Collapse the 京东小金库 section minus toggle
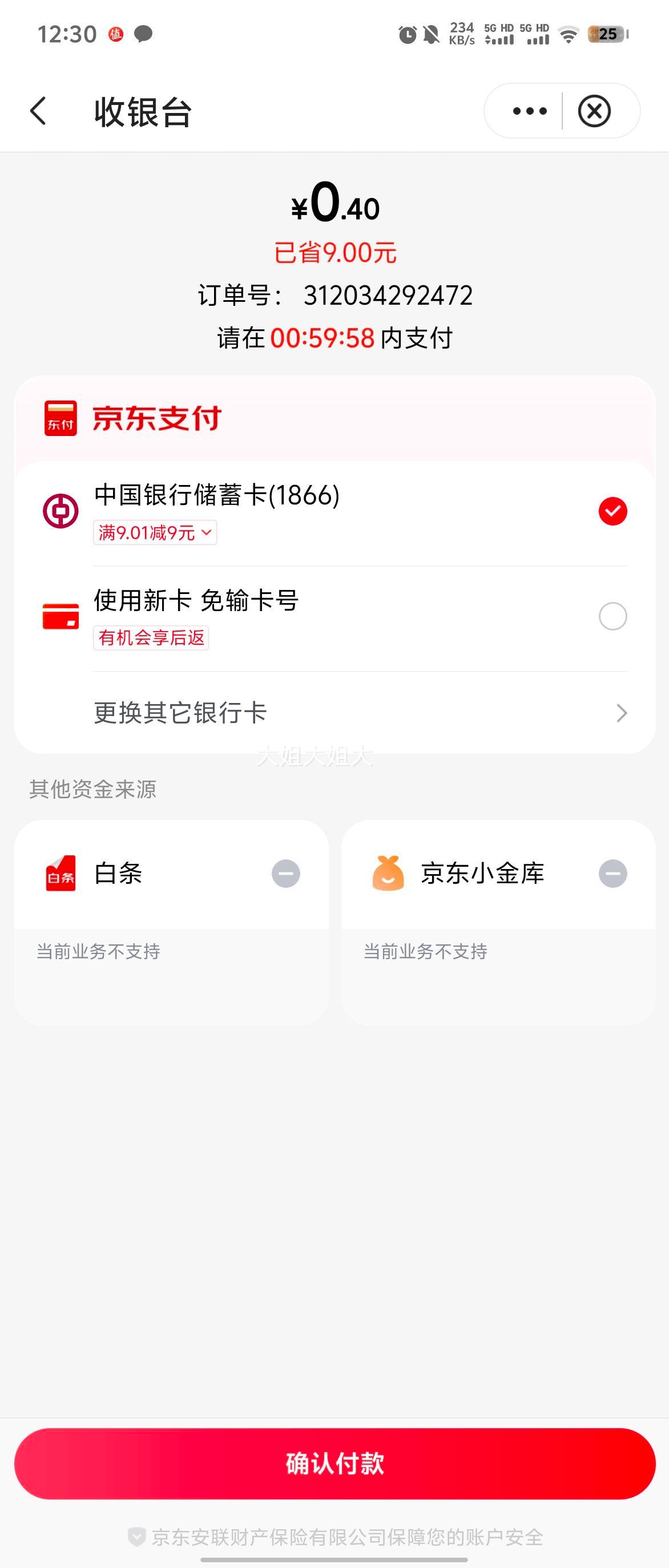The width and height of the screenshot is (669, 1568). coord(614,873)
